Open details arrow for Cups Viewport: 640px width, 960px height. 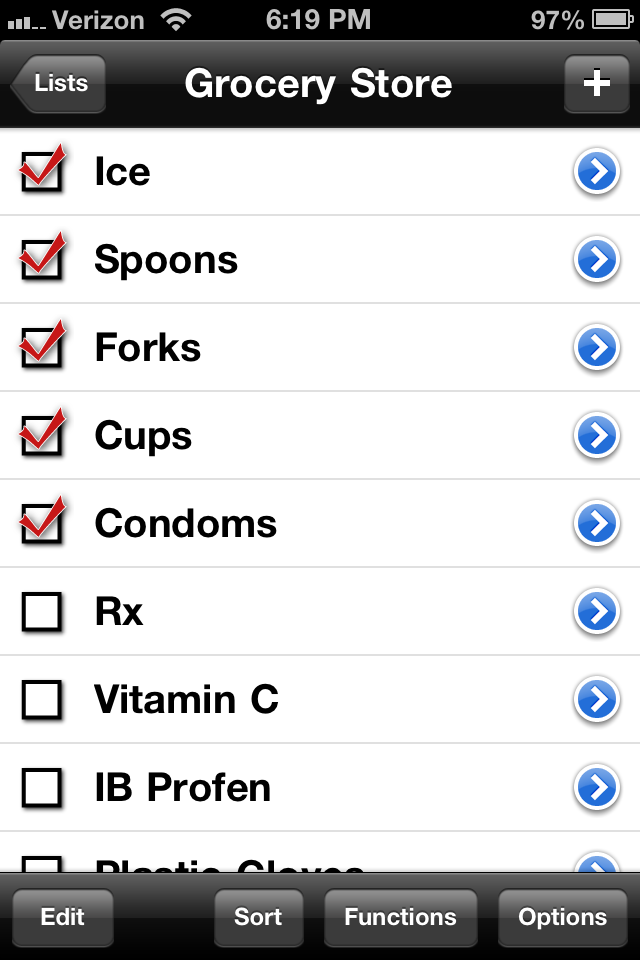pos(596,436)
